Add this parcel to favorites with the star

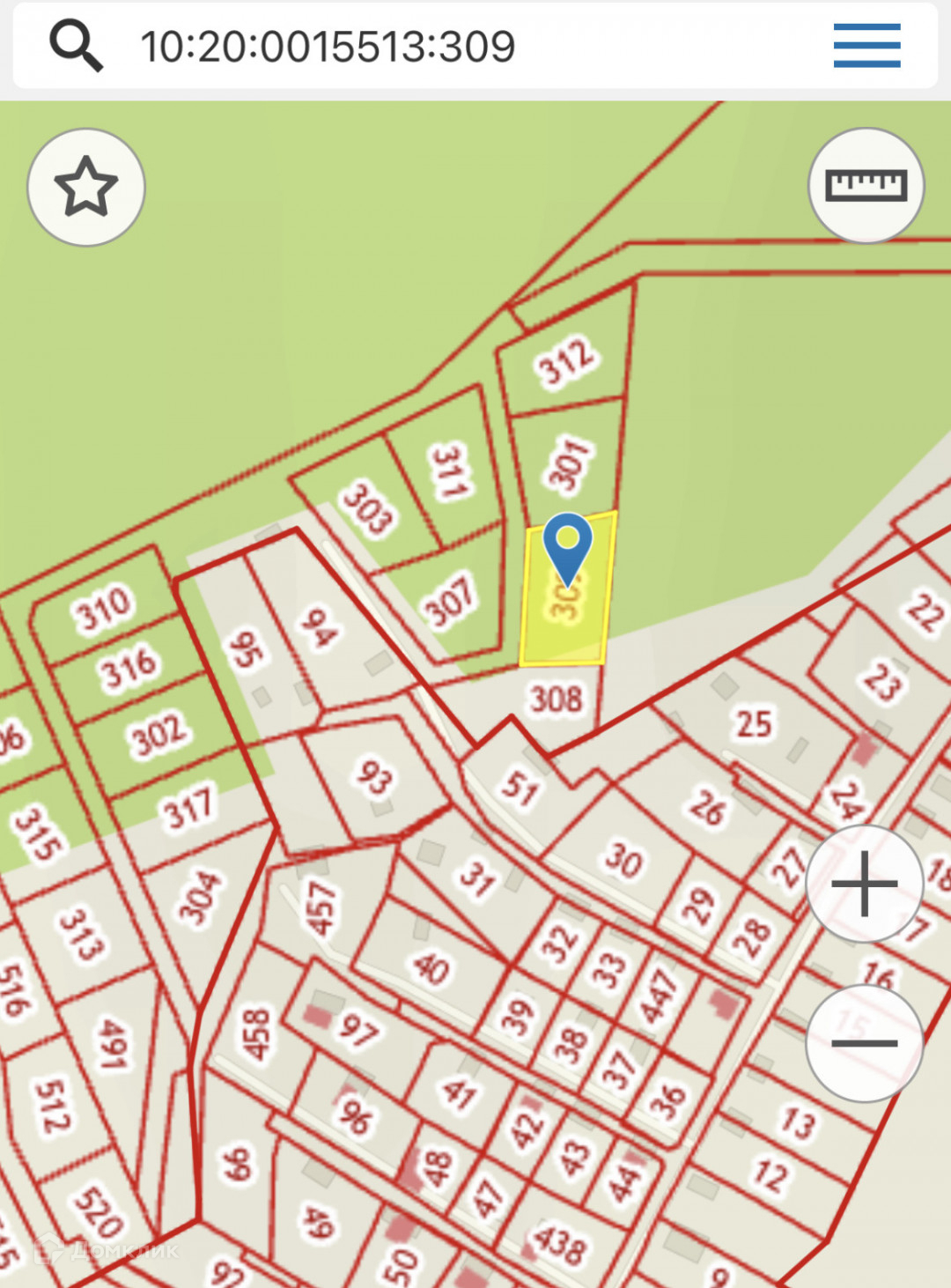86,187
